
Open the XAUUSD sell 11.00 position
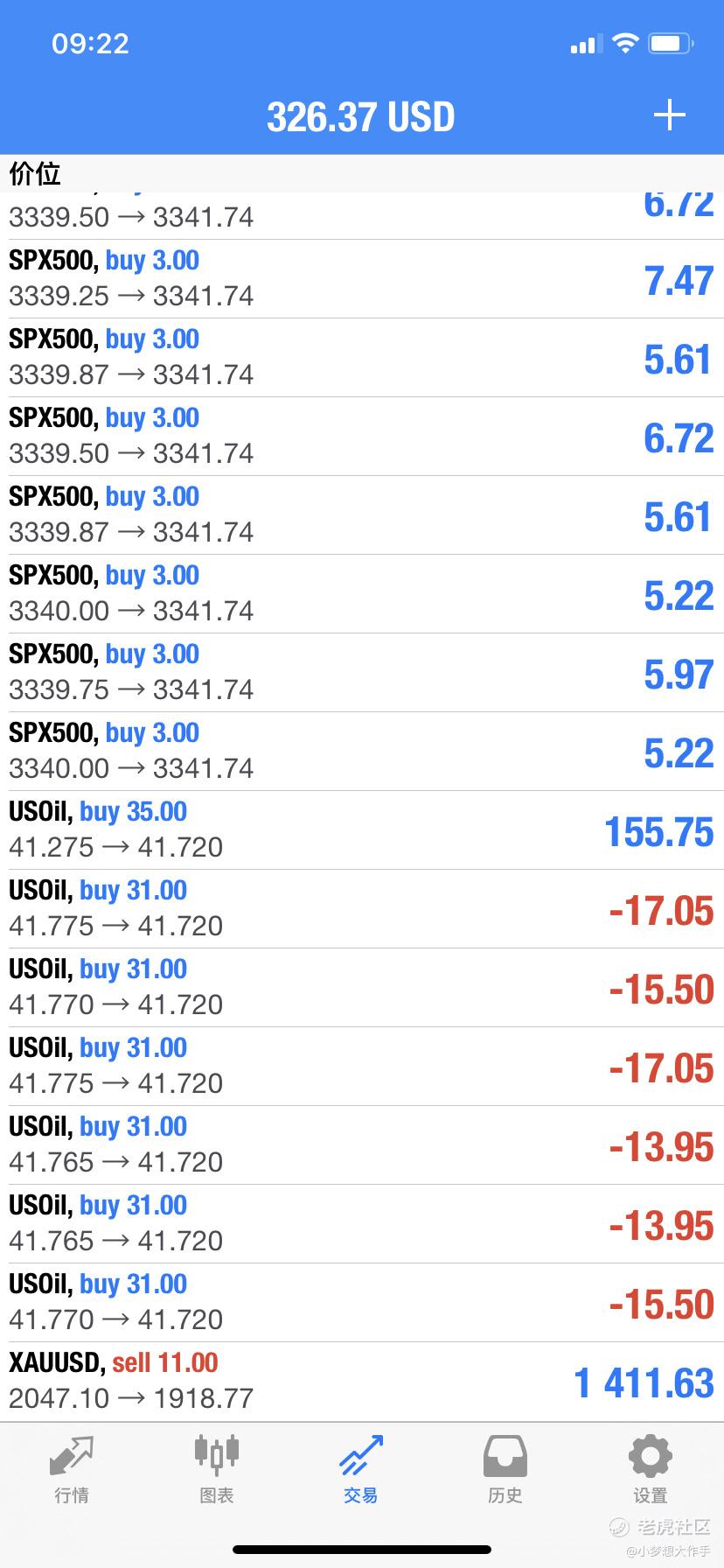point(362,1382)
